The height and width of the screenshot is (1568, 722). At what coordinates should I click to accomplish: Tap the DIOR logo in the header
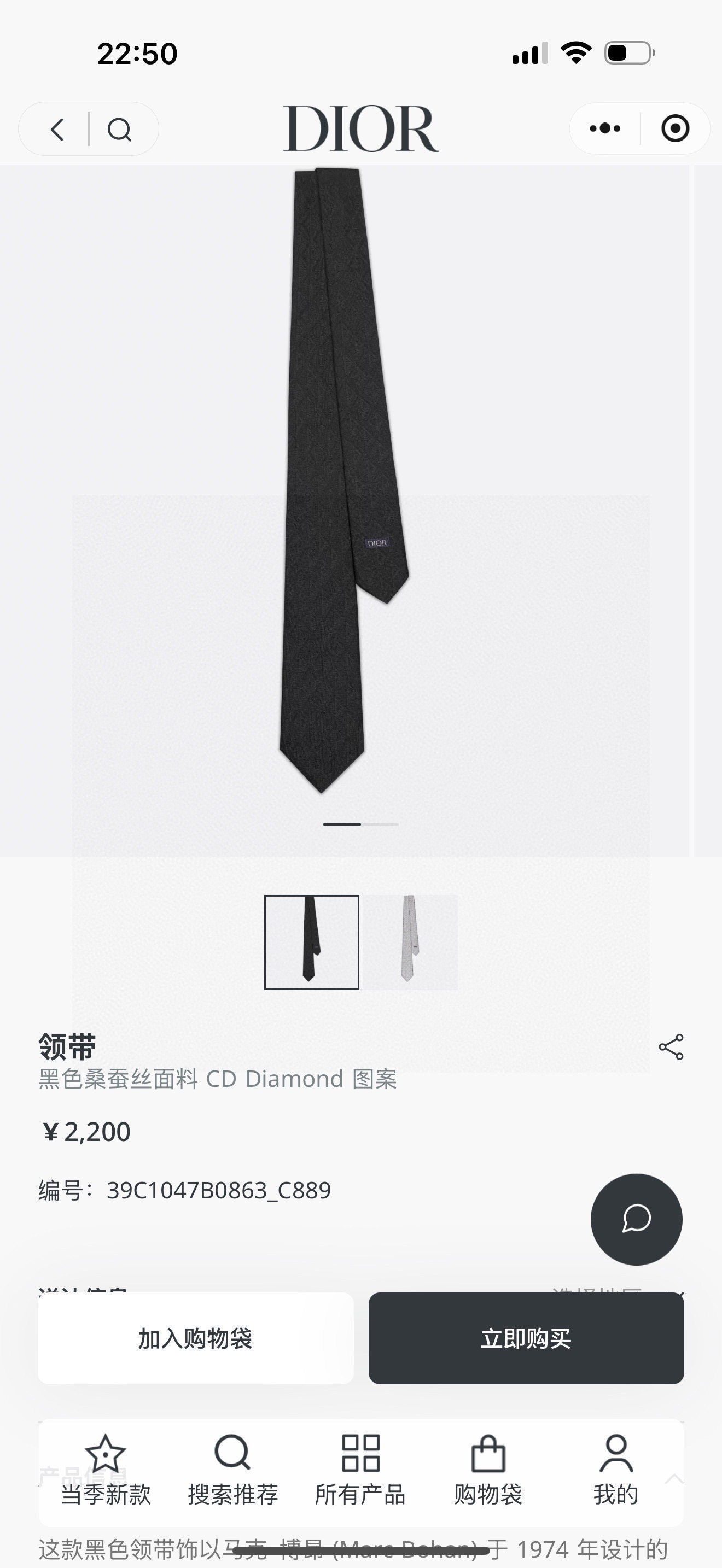point(361,128)
